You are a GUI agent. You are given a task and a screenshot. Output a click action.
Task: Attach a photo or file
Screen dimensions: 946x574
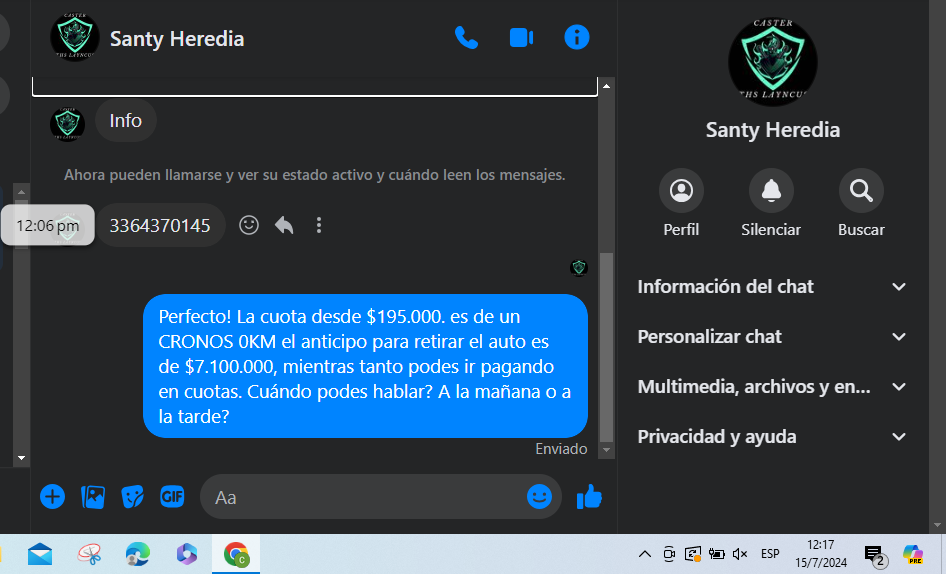pyautogui.click(x=93, y=496)
